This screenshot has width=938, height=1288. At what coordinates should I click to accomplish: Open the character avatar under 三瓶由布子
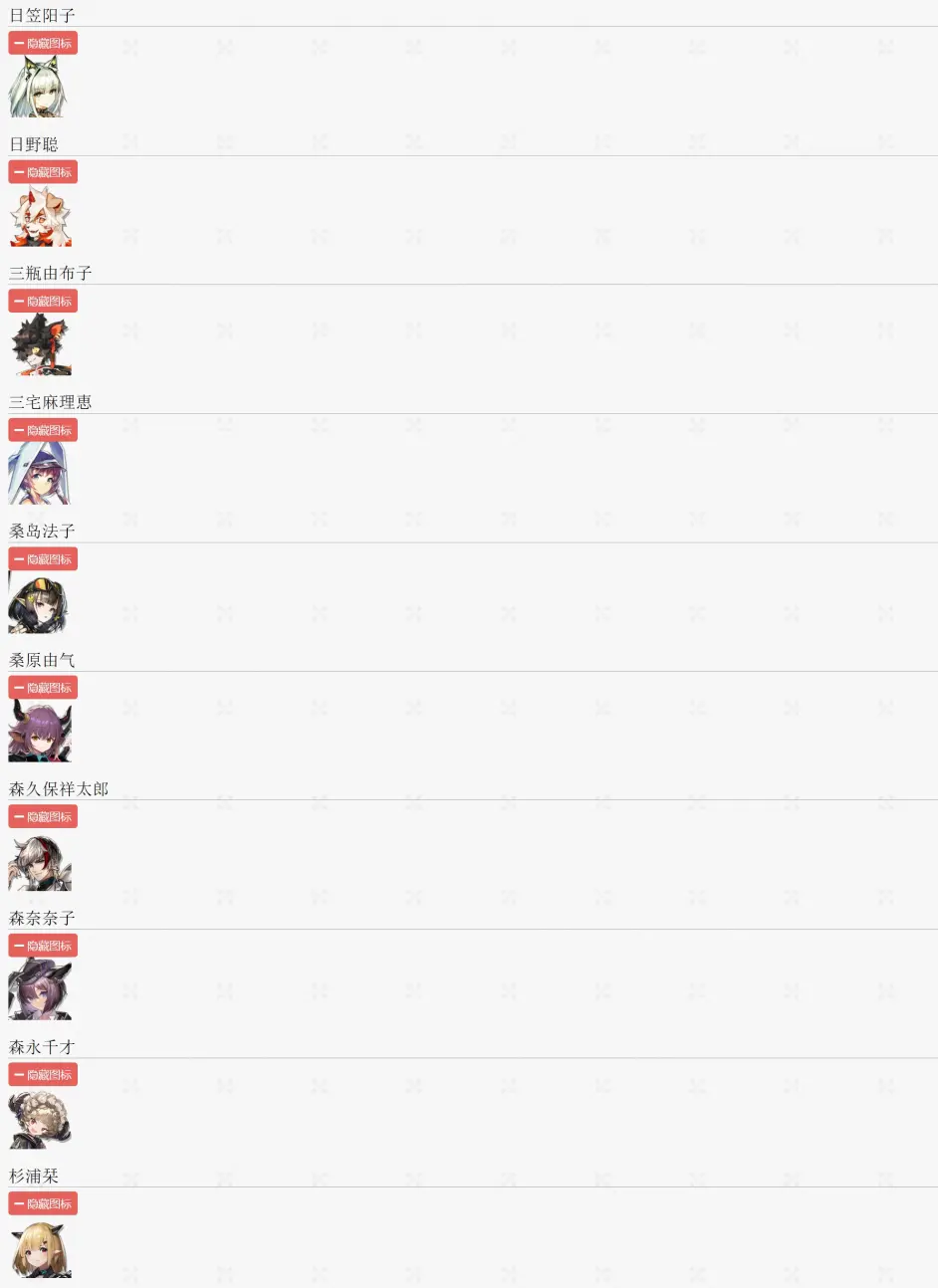pyautogui.click(x=40, y=345)
